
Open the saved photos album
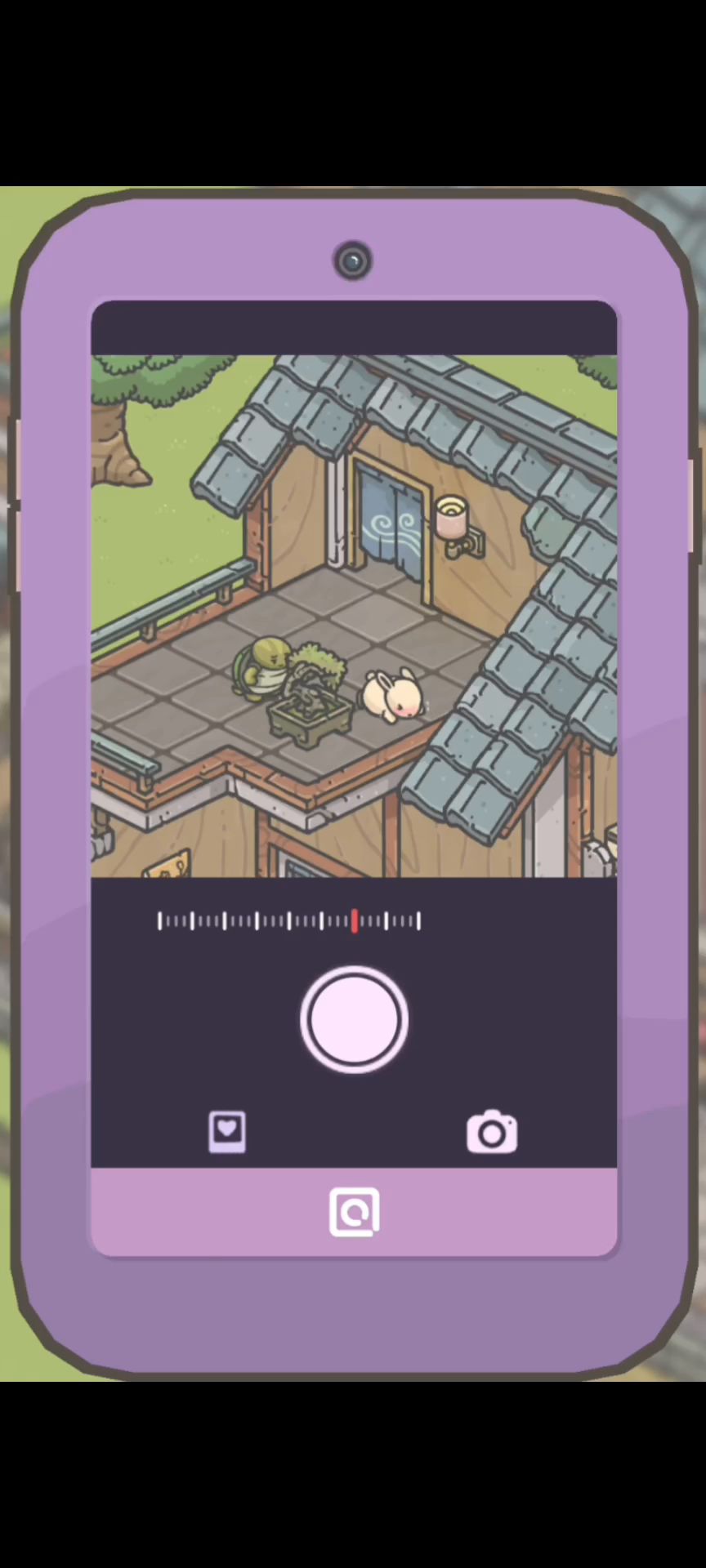click(x=227, y=1132)
